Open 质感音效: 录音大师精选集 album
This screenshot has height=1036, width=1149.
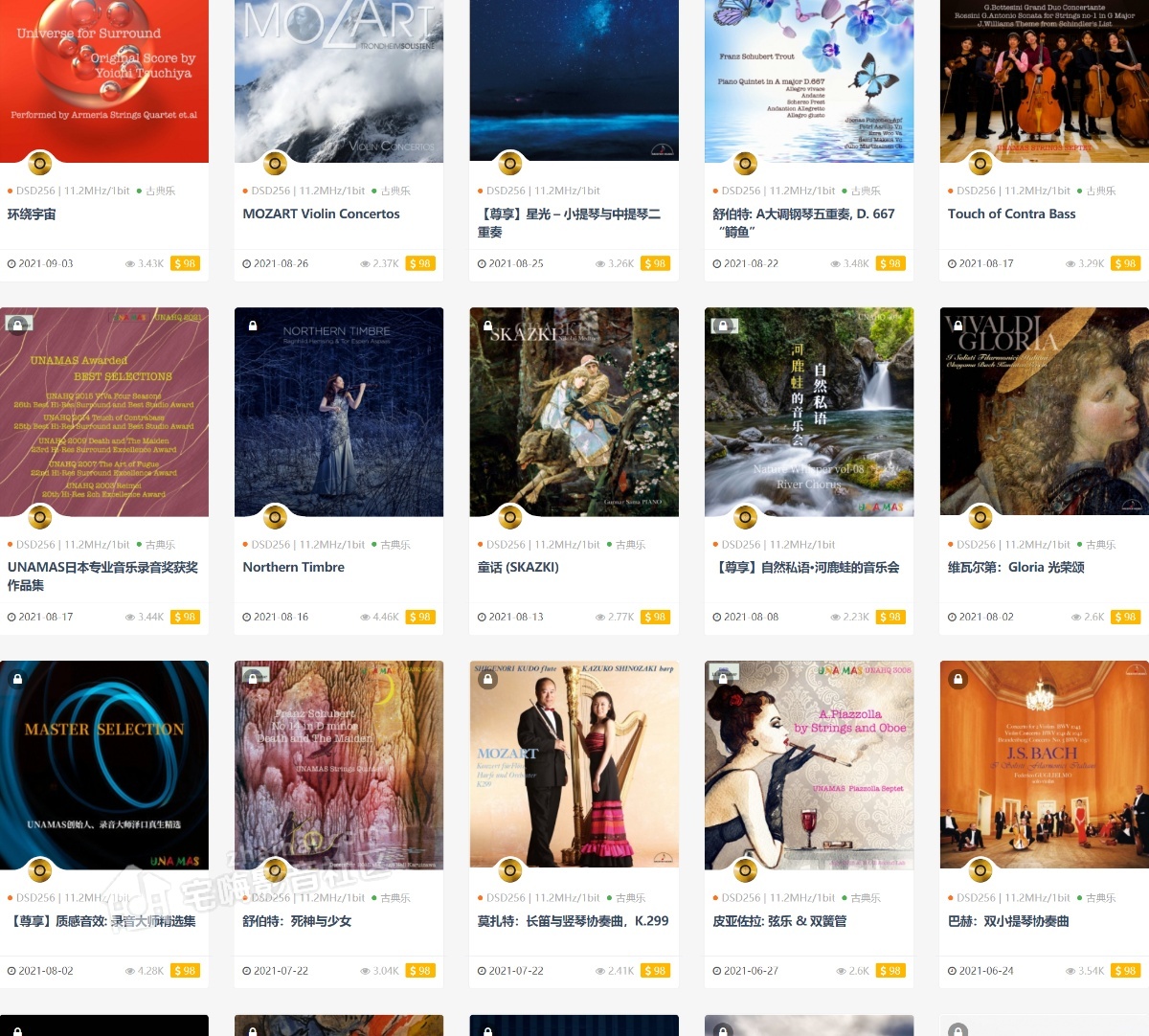(x=102, y=921)
